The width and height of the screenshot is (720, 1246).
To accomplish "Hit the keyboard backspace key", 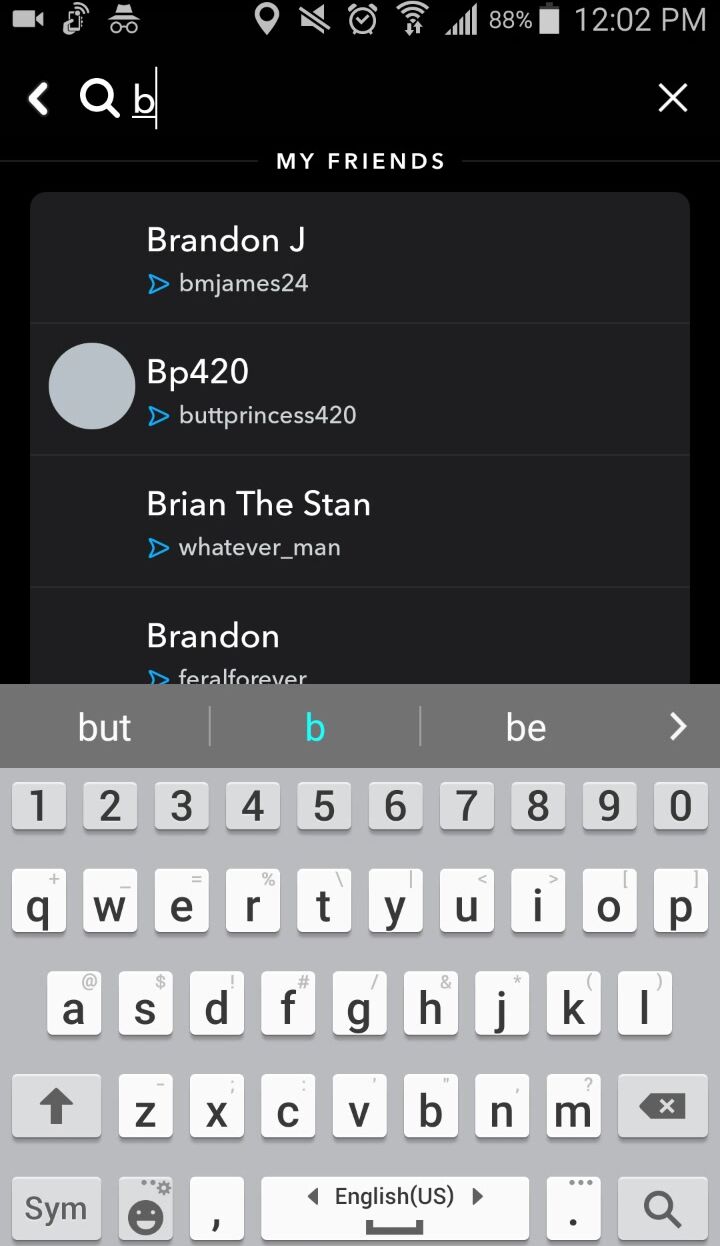I will click(x=662, y=1106).
